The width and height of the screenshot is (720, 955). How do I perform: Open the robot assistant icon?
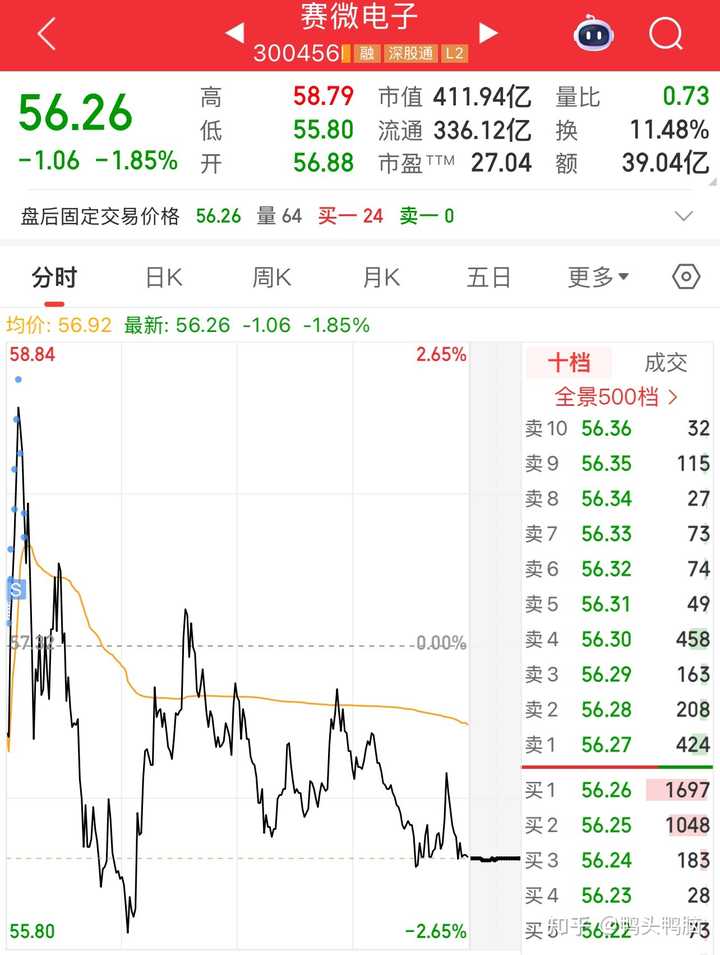tap(593, 34)
